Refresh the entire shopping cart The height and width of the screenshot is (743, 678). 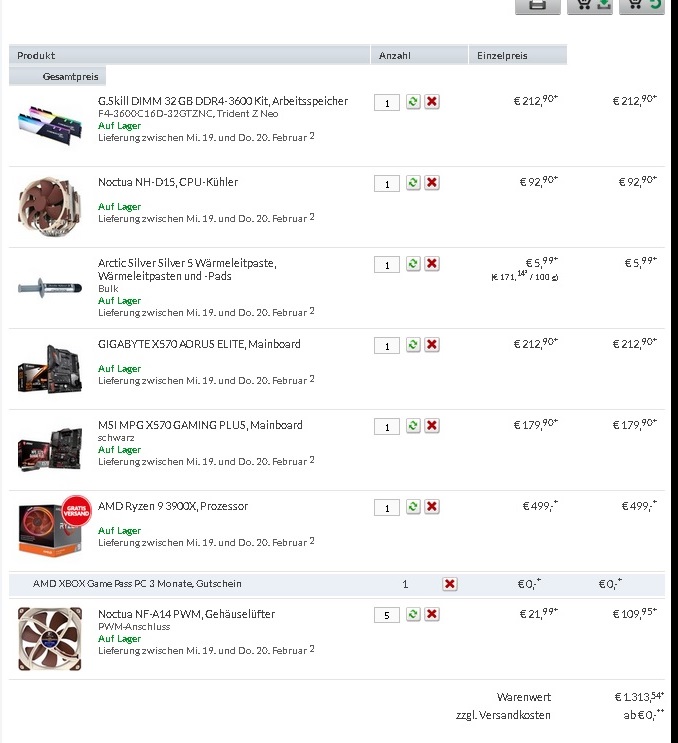coord(642,5)
